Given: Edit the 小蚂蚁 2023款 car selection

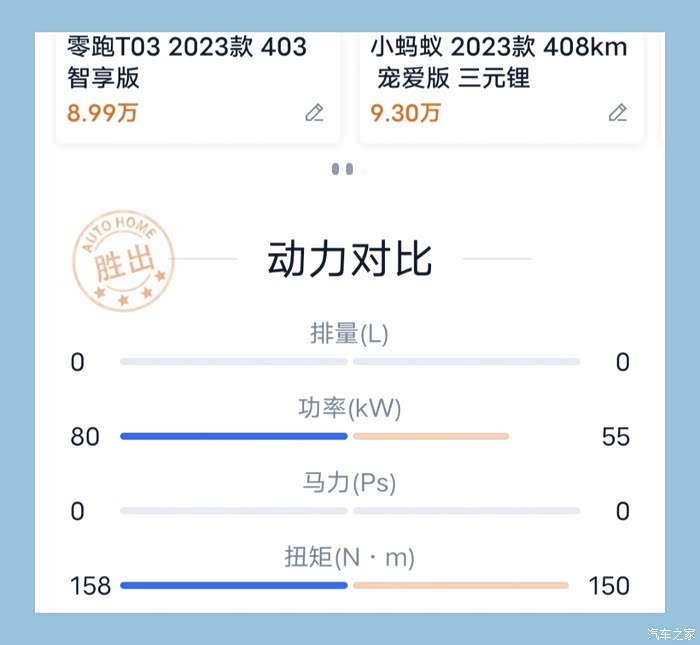Looking at the screenshot, I should click(x=618, y=113).
